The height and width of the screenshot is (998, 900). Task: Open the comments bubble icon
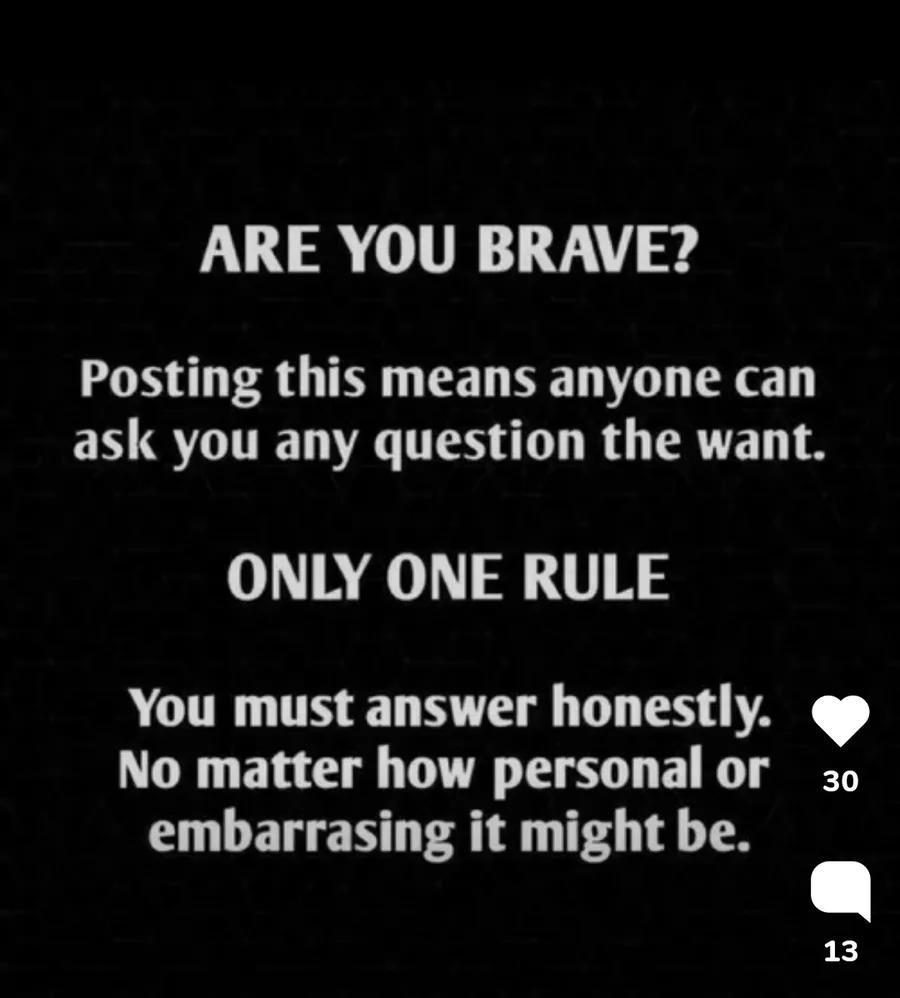840,889
